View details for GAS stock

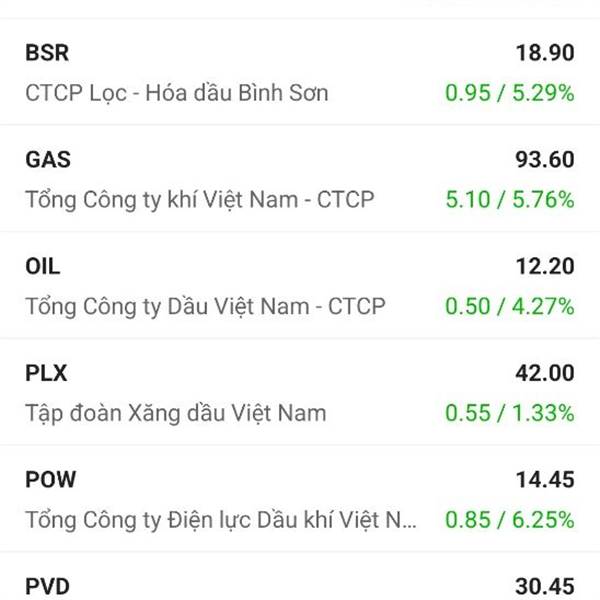coord(300,179)
